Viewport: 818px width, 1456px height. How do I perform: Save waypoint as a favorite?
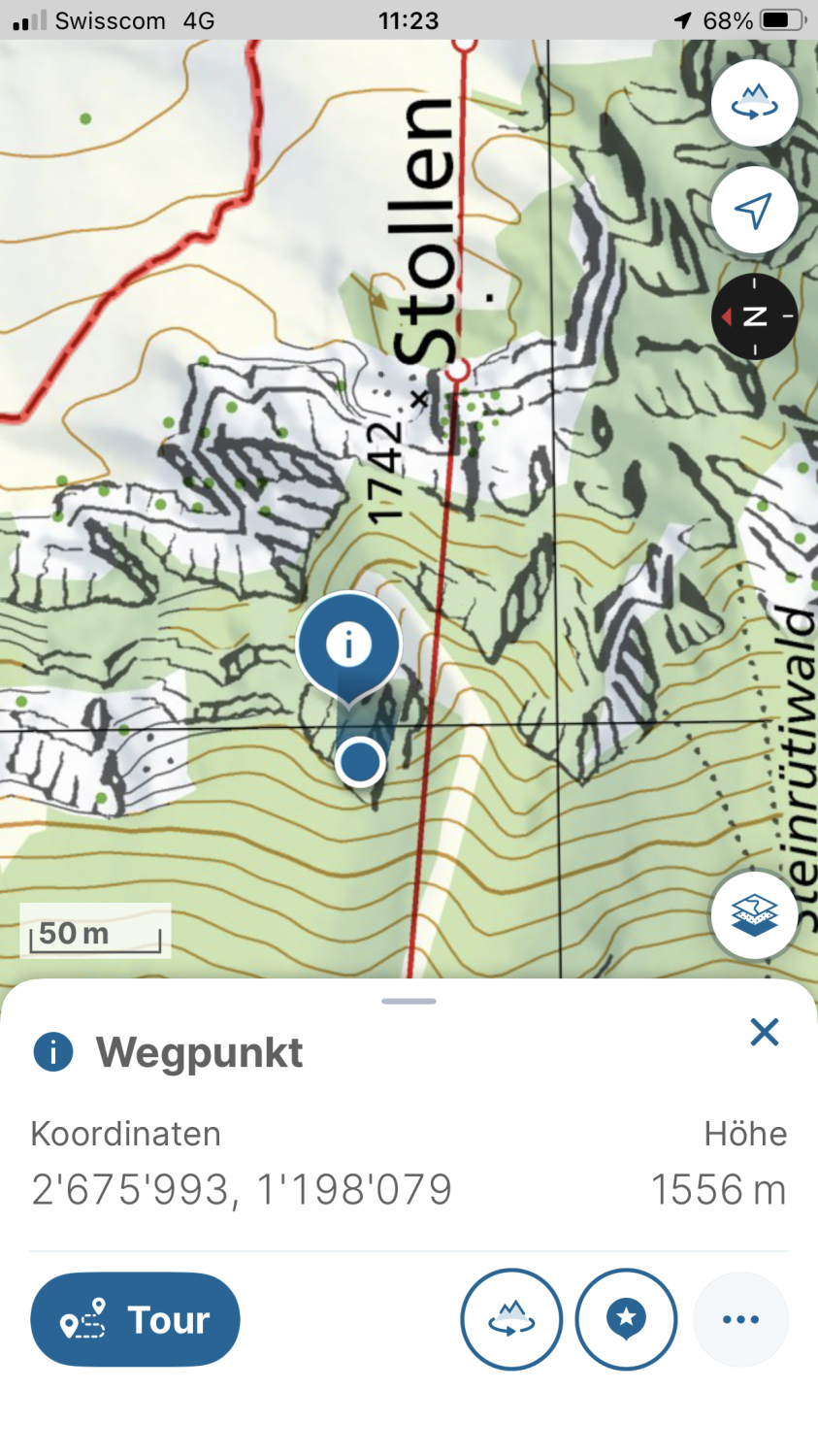pyautogui.click(x=626, y=1319)
